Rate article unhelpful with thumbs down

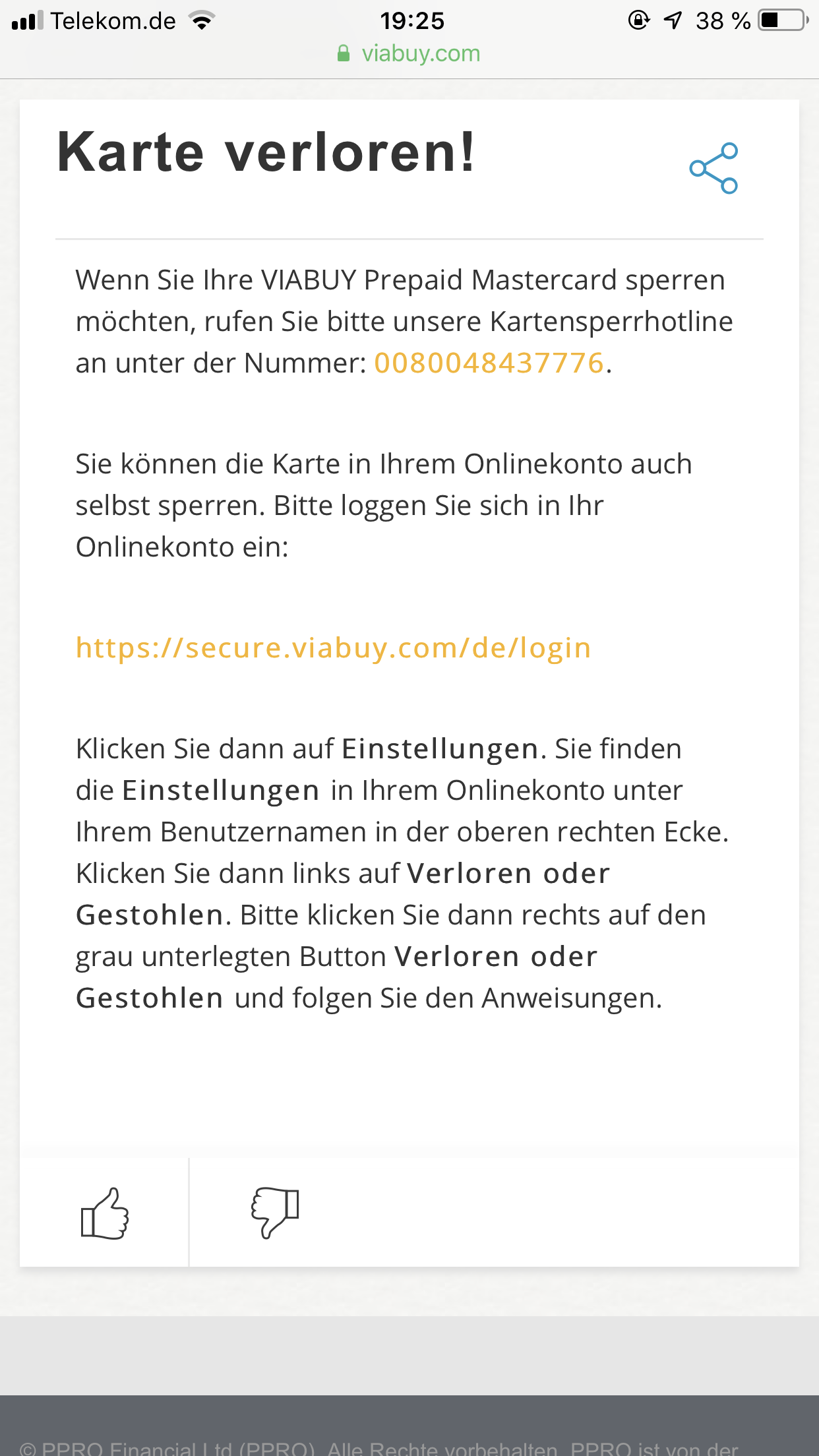pos(275,1212)
